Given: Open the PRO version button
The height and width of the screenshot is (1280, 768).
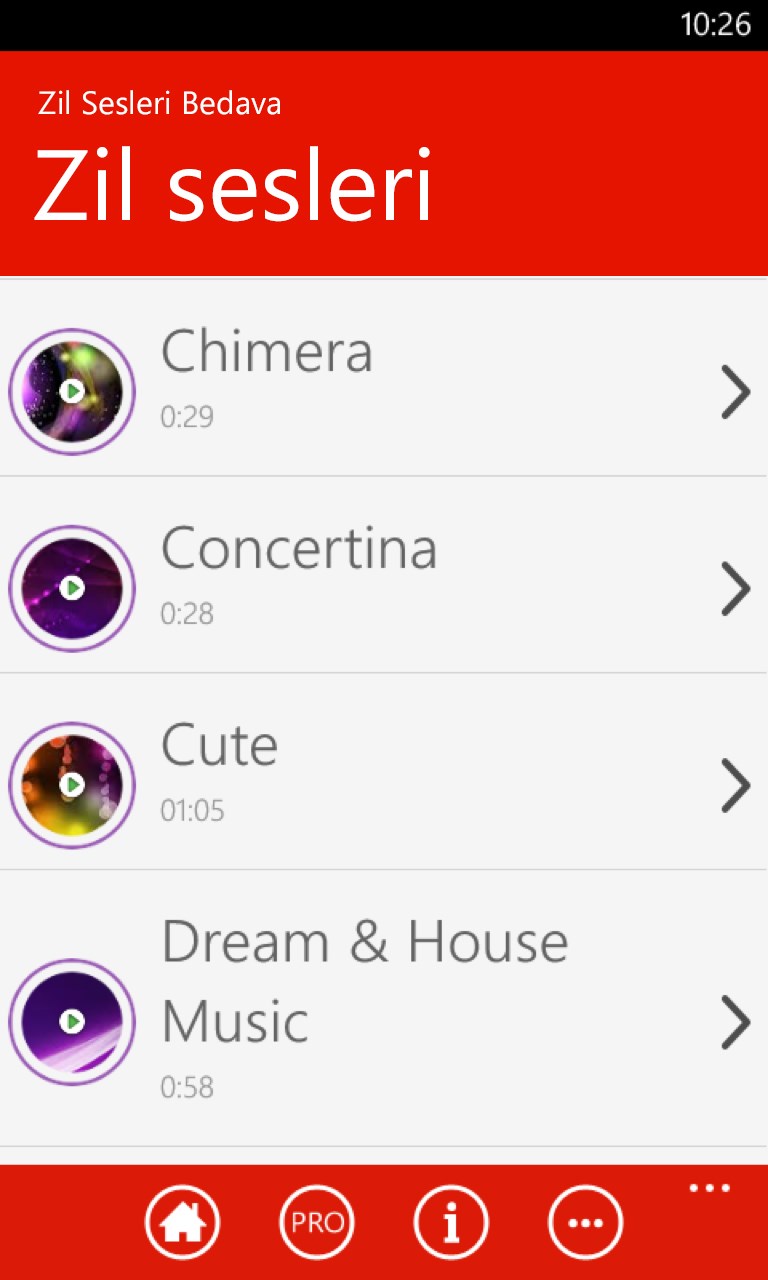Looking at the screenshot, I should [317, 1221].
